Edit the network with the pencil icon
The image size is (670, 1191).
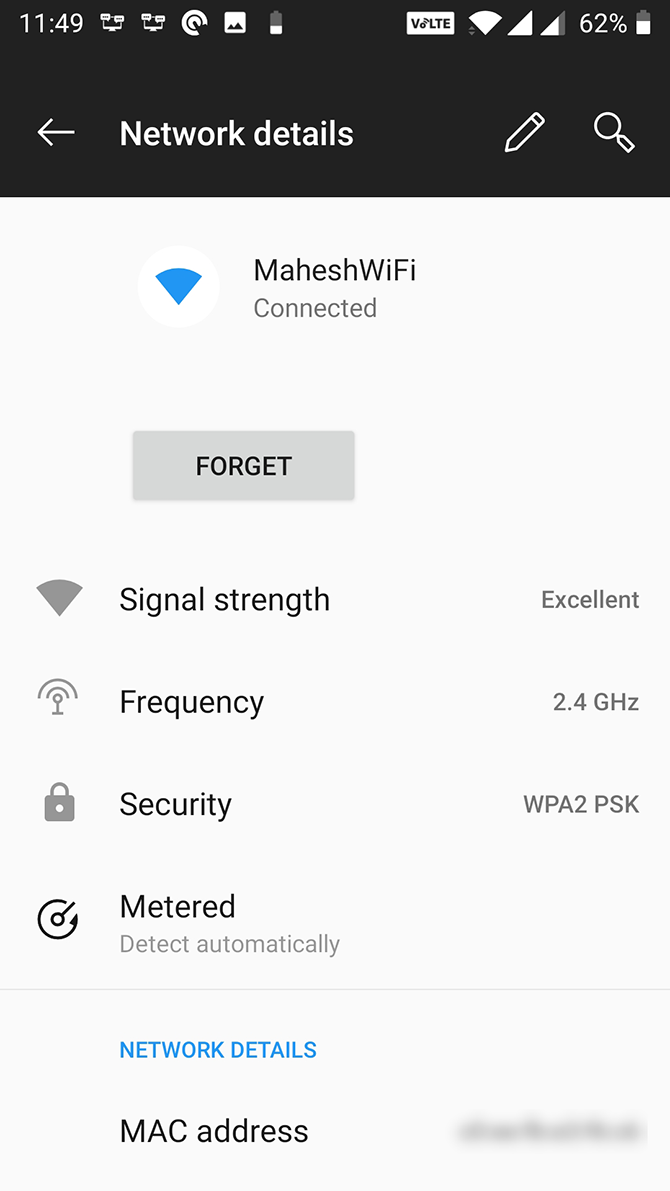tap(524, 133)
